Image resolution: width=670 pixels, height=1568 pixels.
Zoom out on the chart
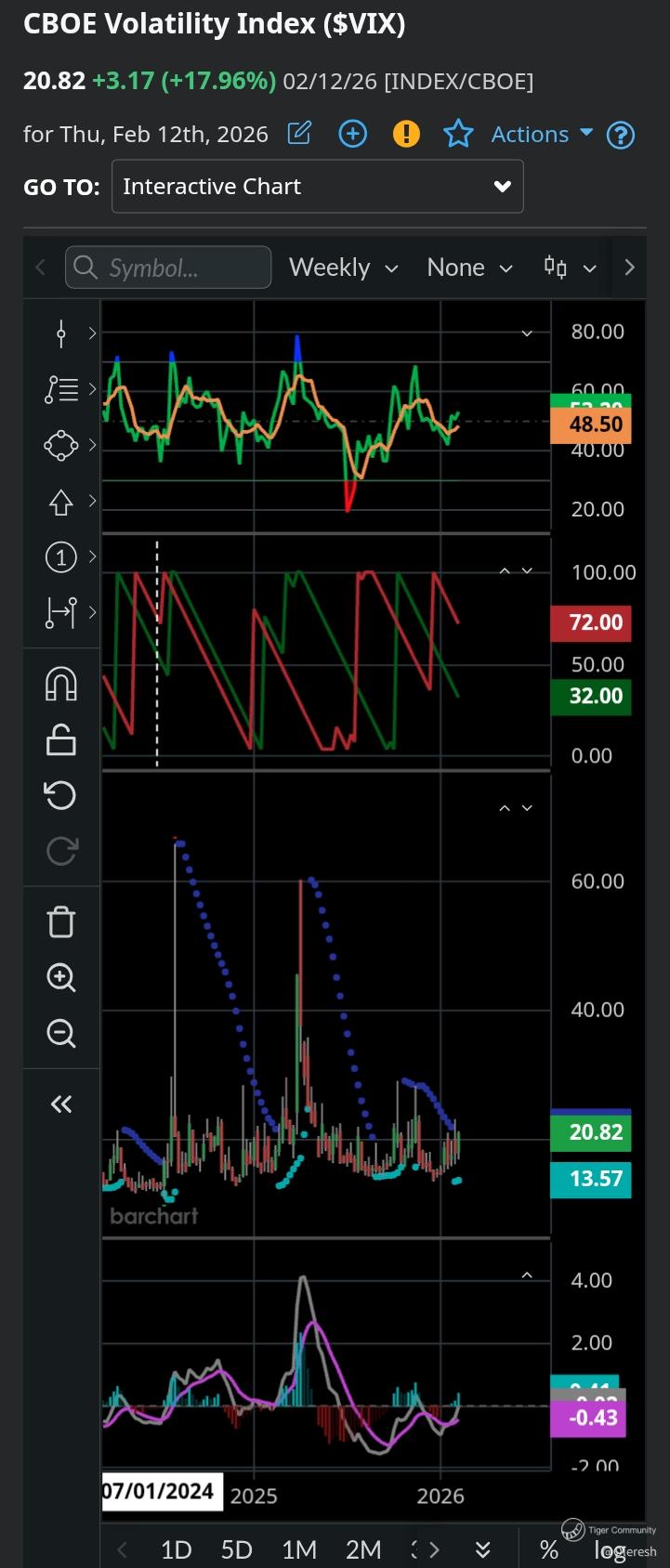[61, 1033]
